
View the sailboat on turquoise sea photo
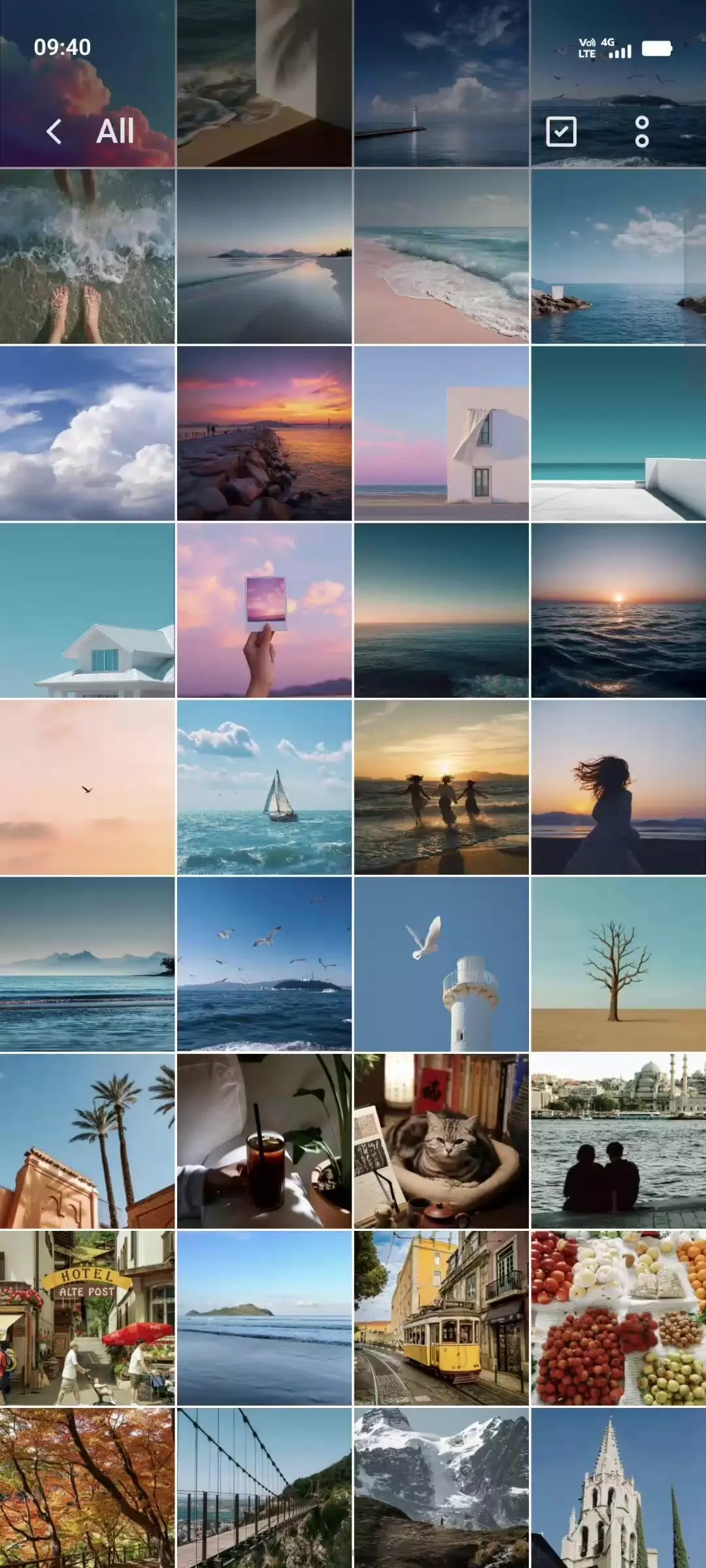264,788
